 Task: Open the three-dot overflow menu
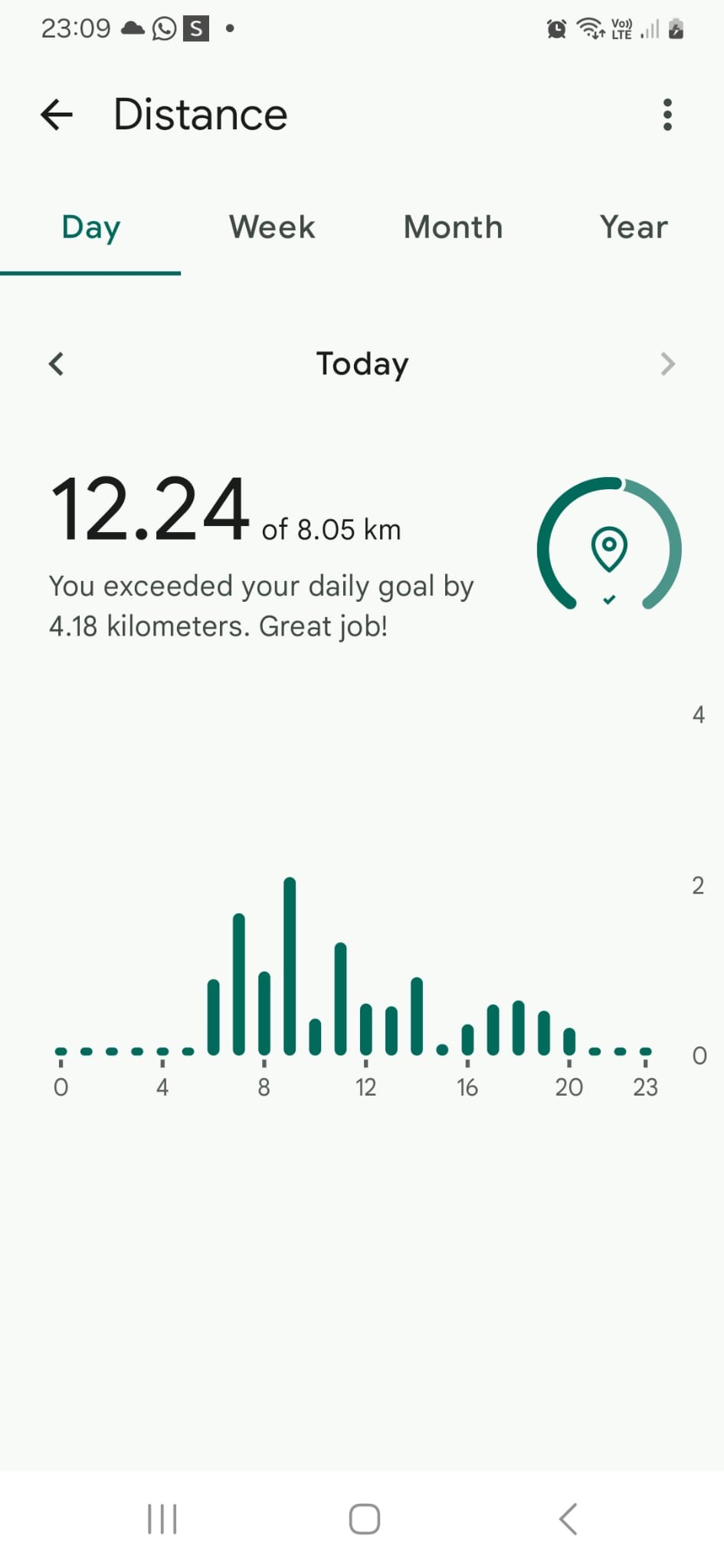click(667, 115)
